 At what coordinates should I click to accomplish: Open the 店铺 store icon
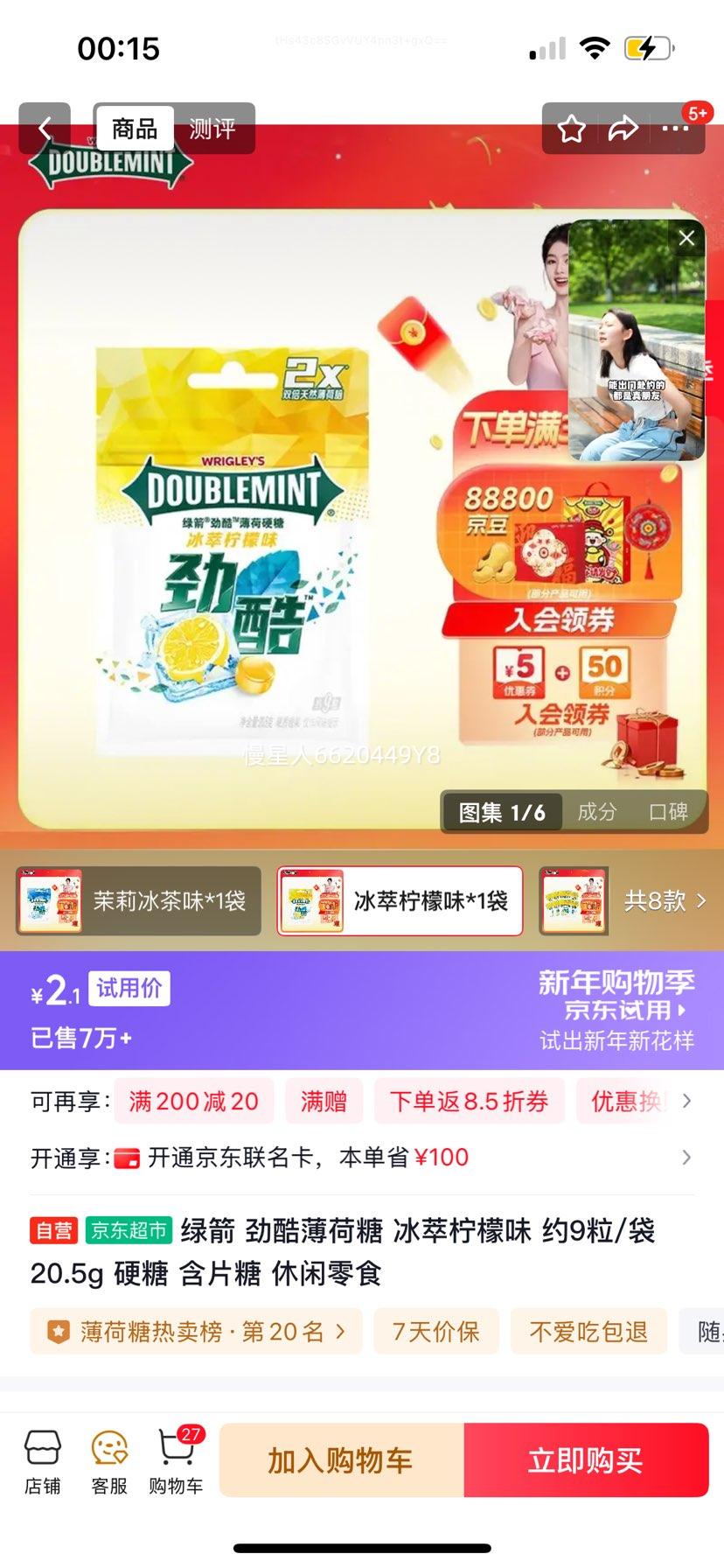(x=42, y=1458)
